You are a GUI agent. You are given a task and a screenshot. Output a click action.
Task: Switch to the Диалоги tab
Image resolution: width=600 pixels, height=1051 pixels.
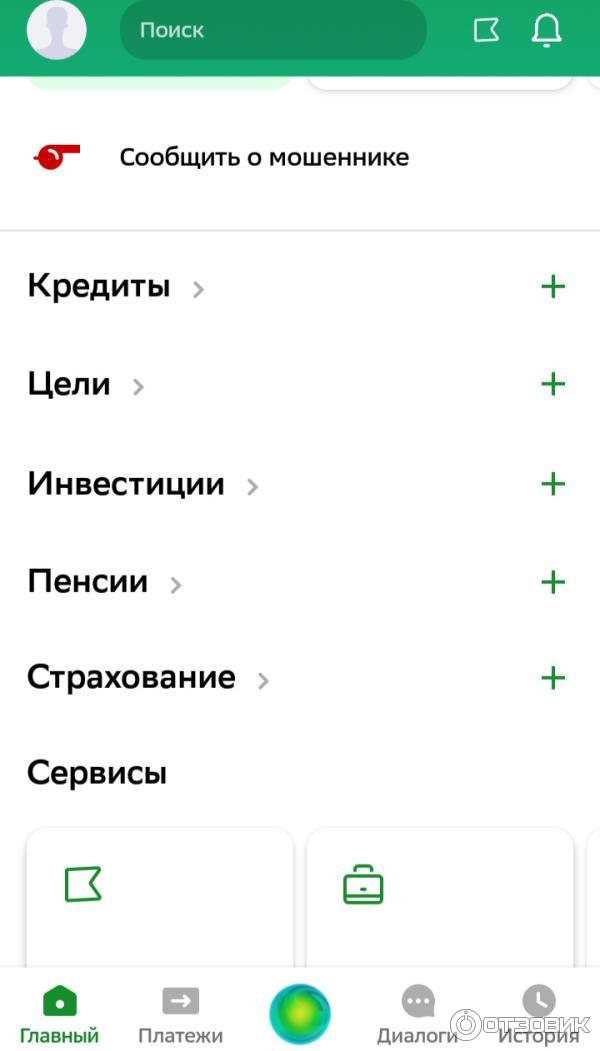(x=417, y=1015)
